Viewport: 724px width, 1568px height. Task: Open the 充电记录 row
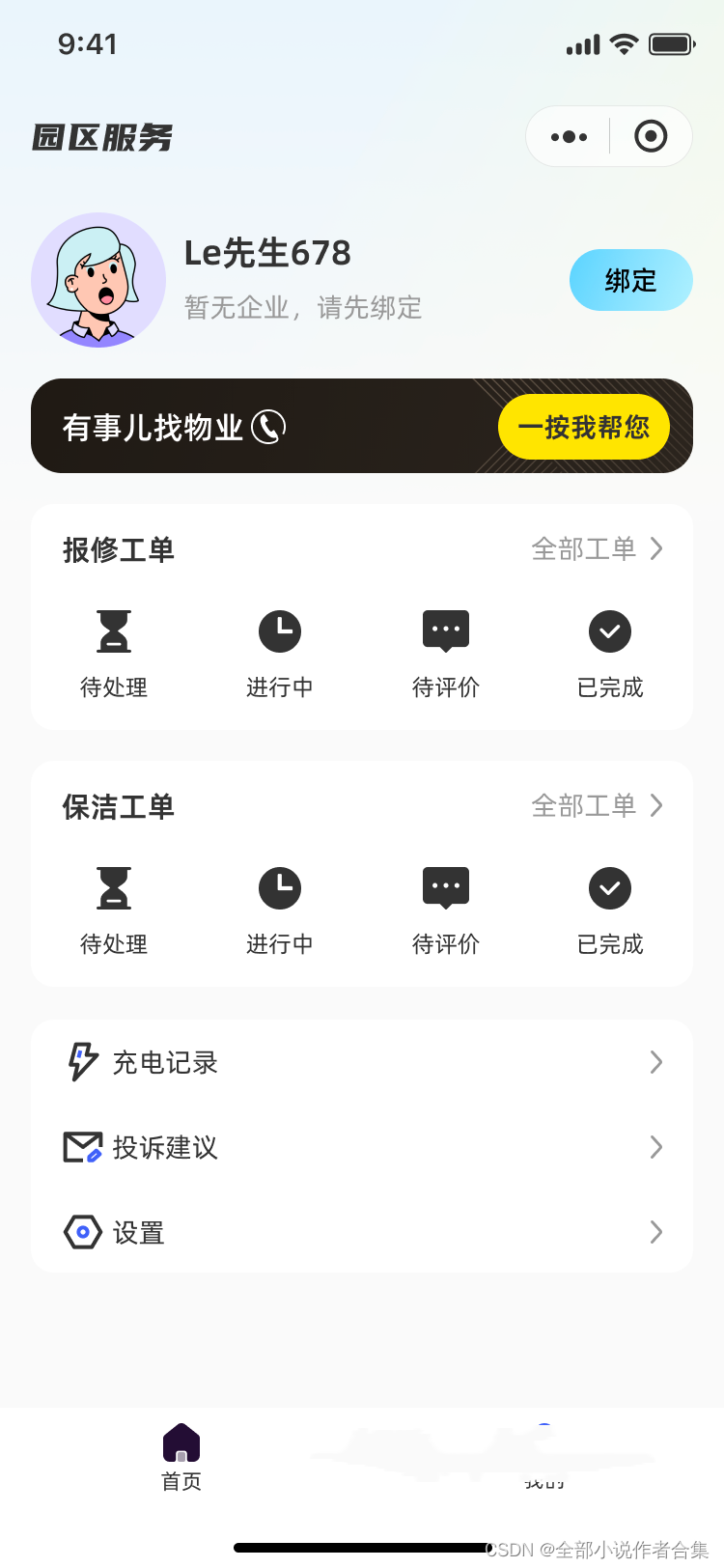[x=362, y=1062]
